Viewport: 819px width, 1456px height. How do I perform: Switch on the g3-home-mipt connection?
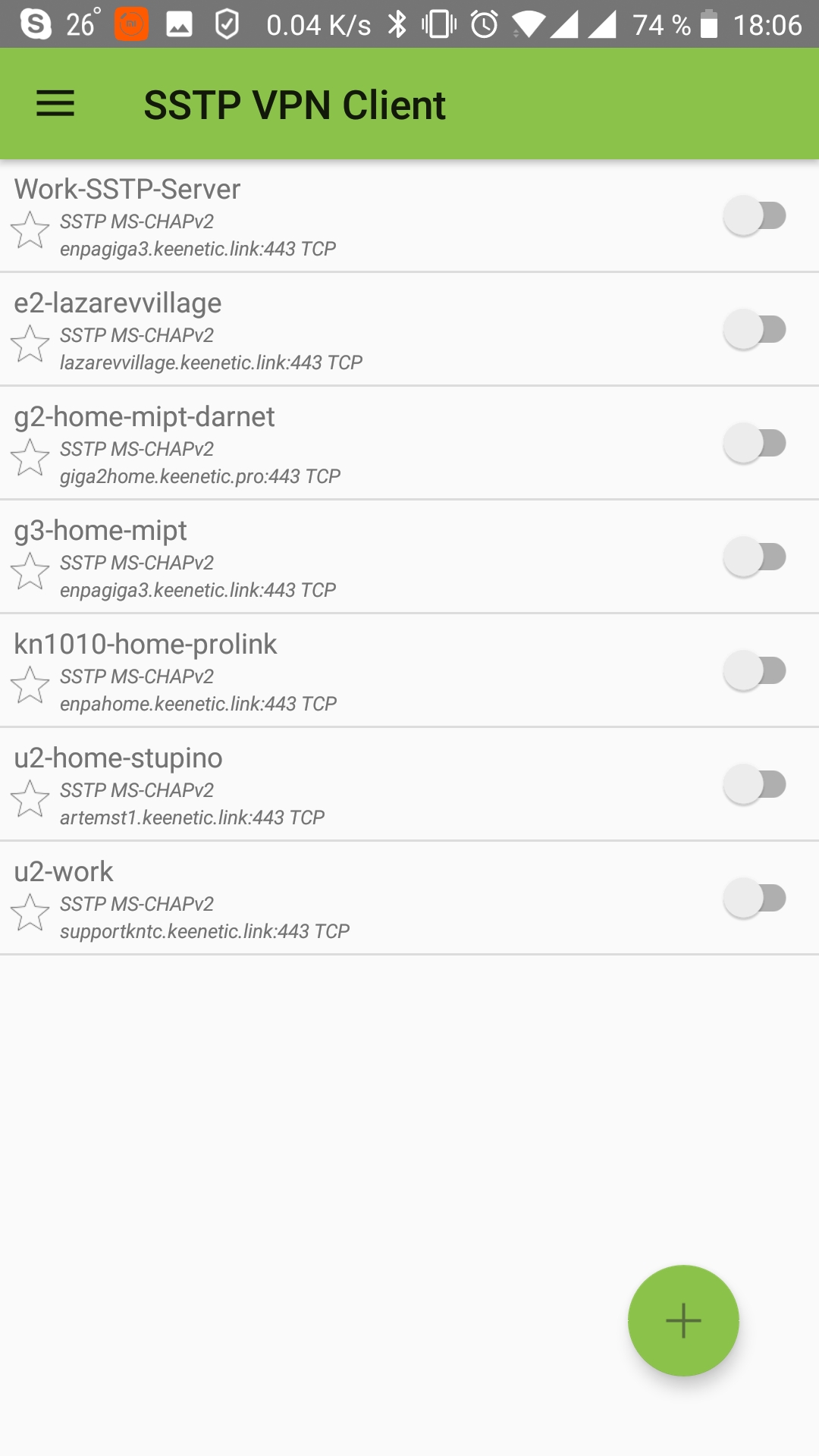pyautogui.click(x=755, y=557)
